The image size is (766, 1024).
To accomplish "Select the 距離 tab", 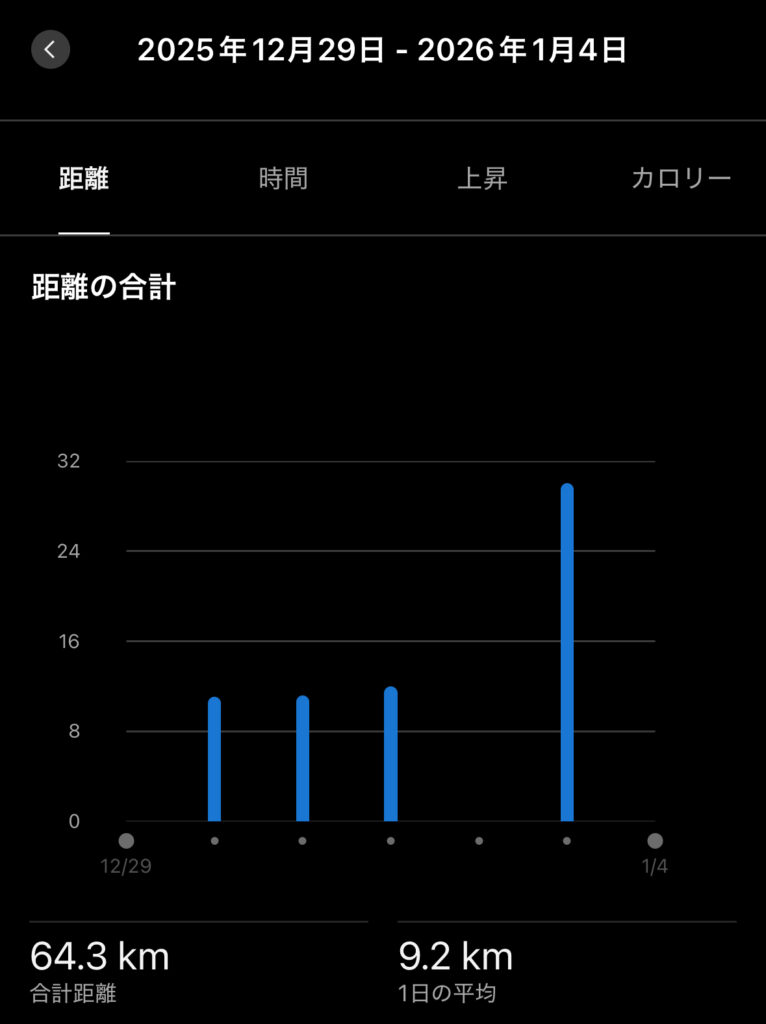I will point(84,179).
